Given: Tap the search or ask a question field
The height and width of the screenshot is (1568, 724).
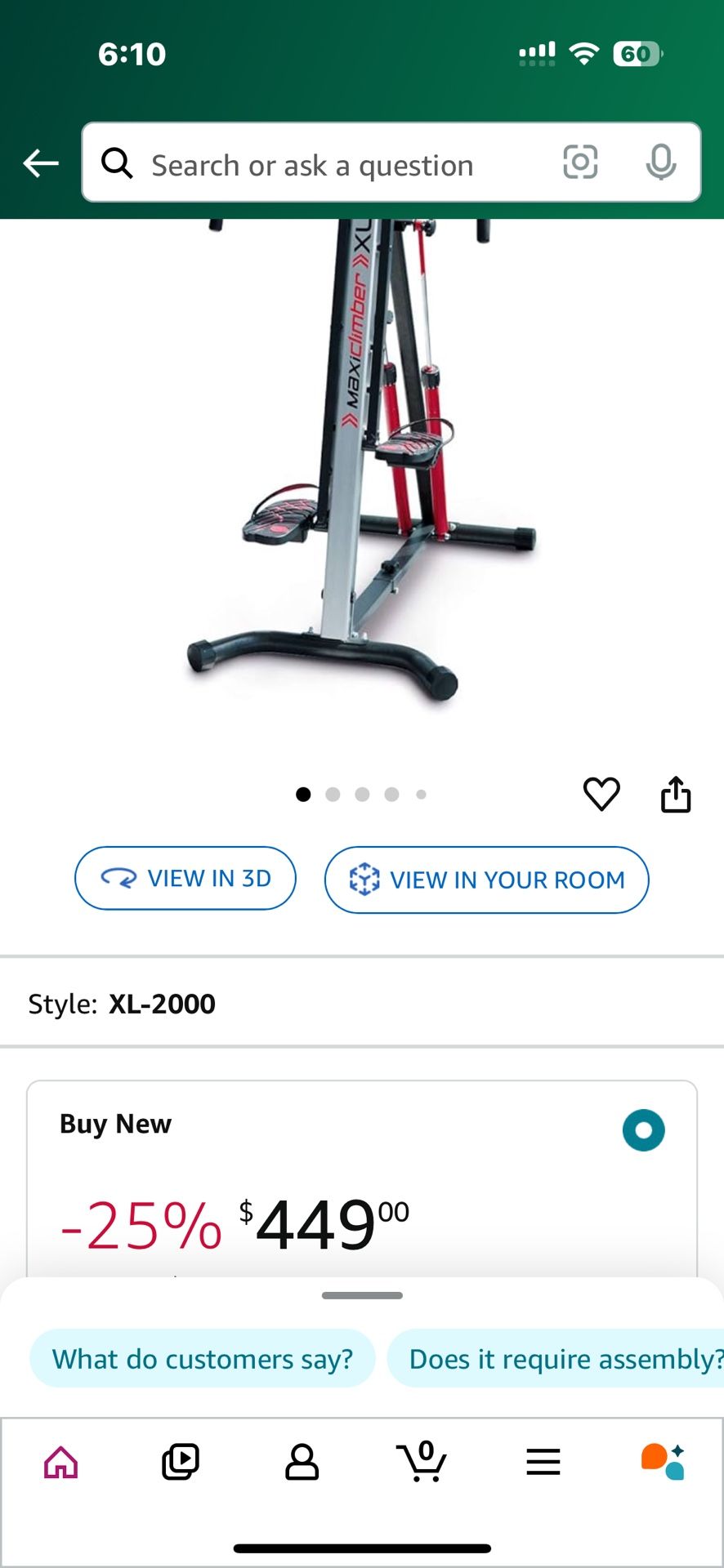Looking at the screenshot, I should (x=327, y=165).
